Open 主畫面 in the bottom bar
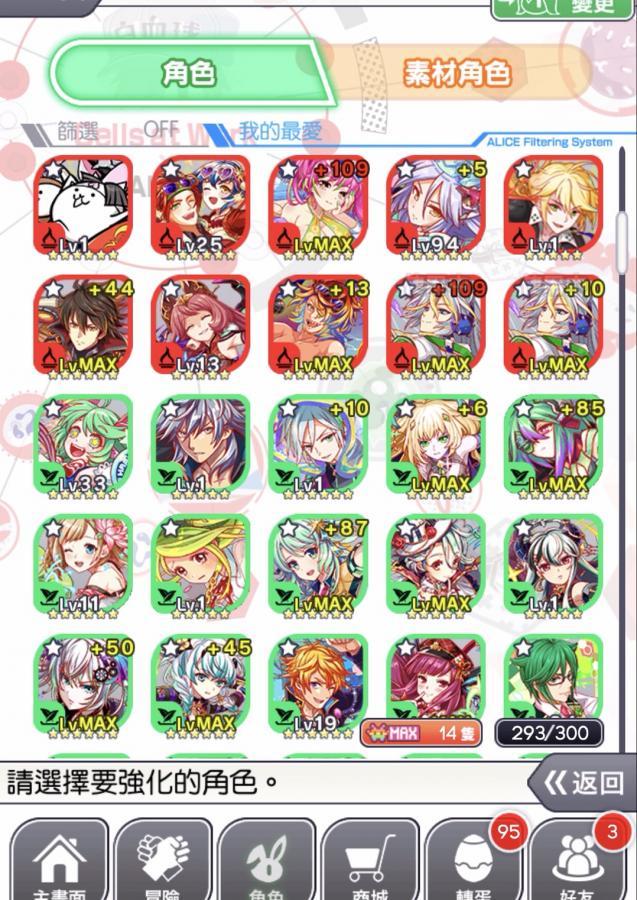Screen dimensions: 637x900 [59, 862]
